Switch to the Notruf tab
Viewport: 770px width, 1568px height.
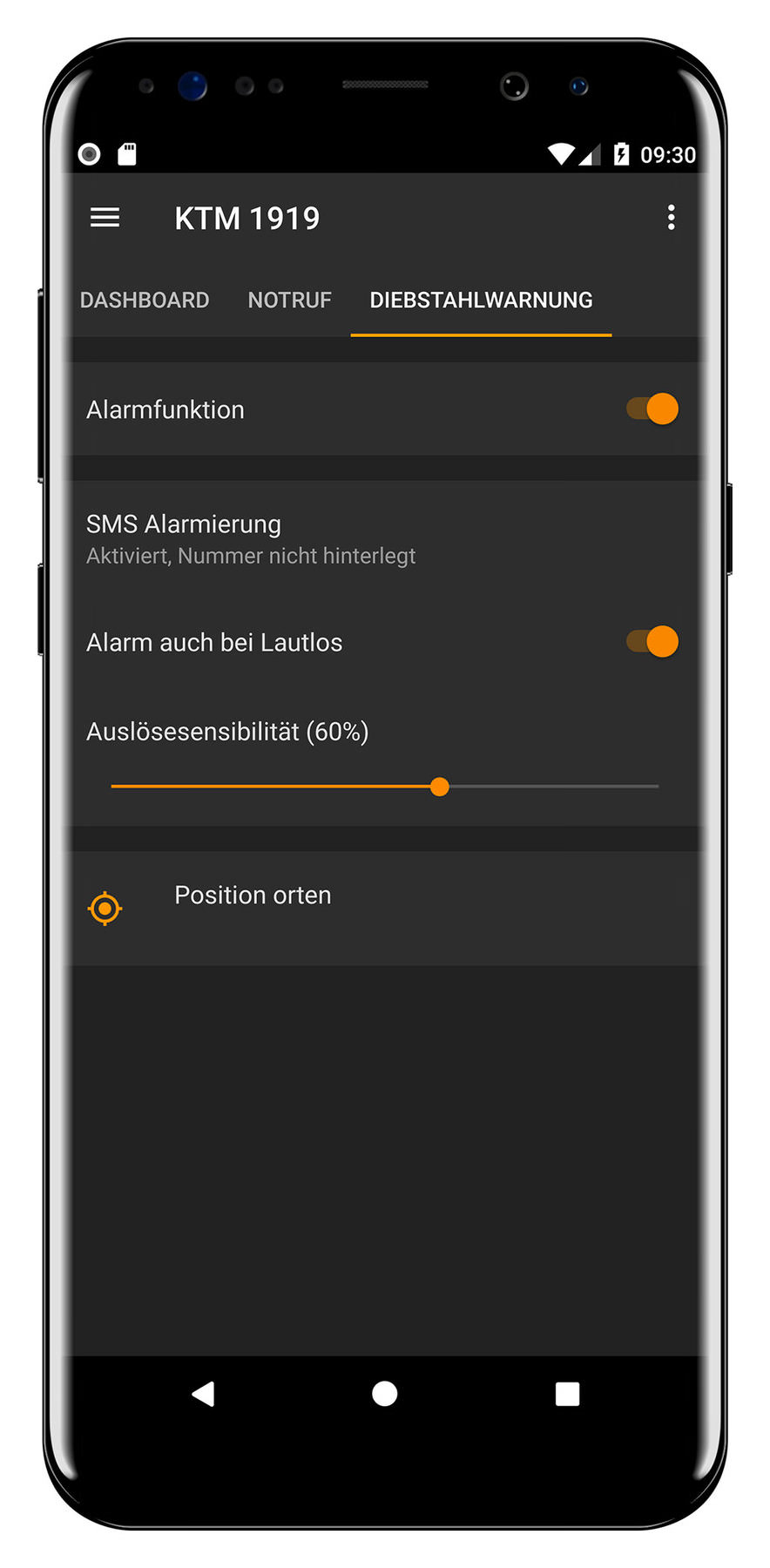click(x=289, y=301)
